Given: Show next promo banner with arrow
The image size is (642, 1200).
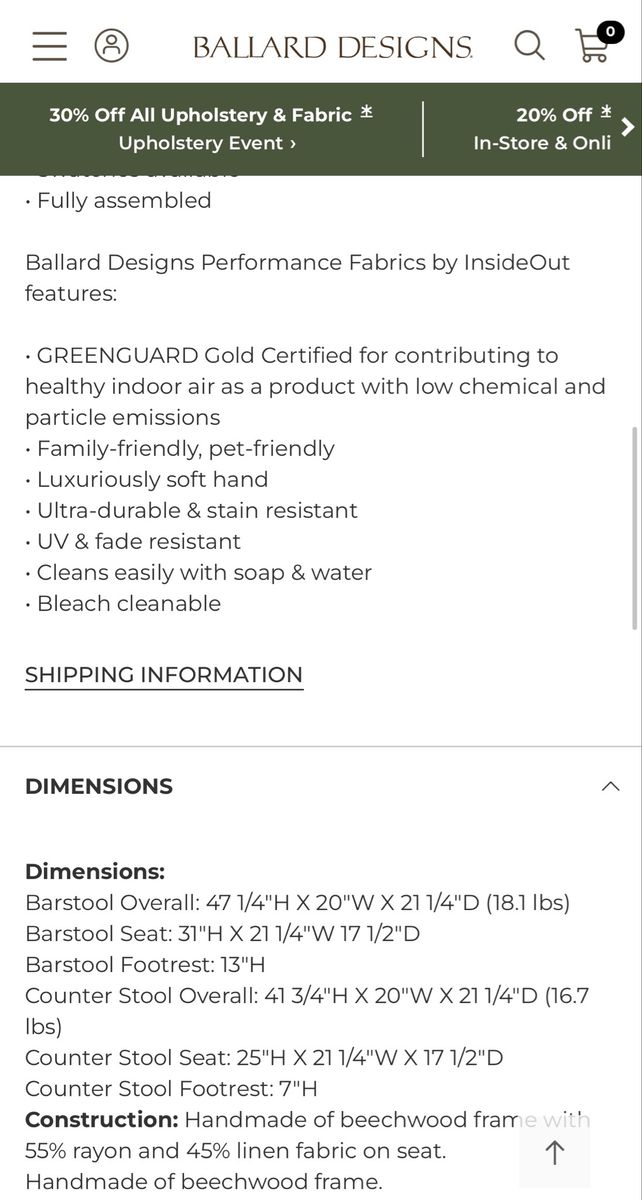Looking at the screenshot, I should pos(627,127).
